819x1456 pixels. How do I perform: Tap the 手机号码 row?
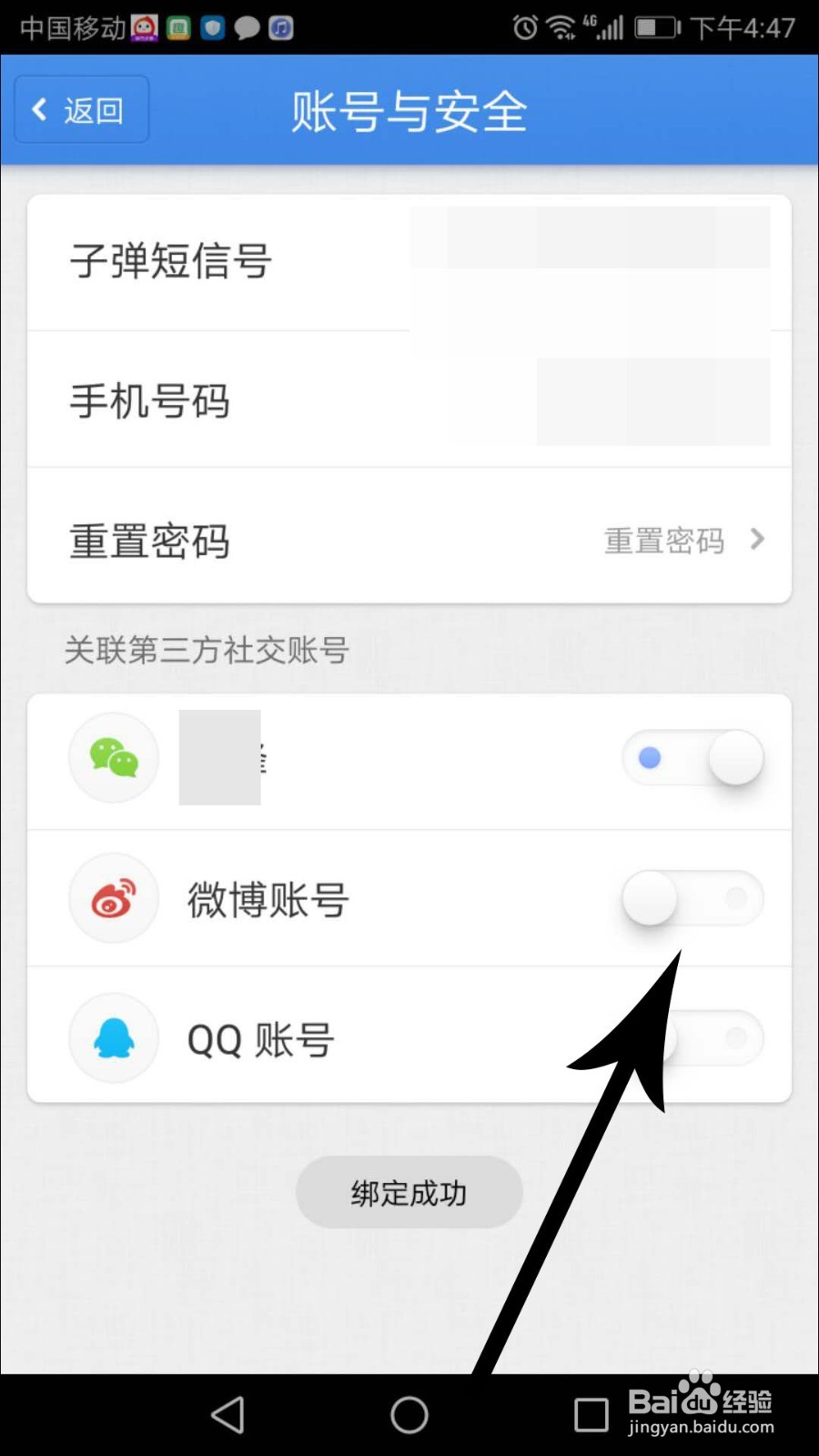click(x=409, y=400)
